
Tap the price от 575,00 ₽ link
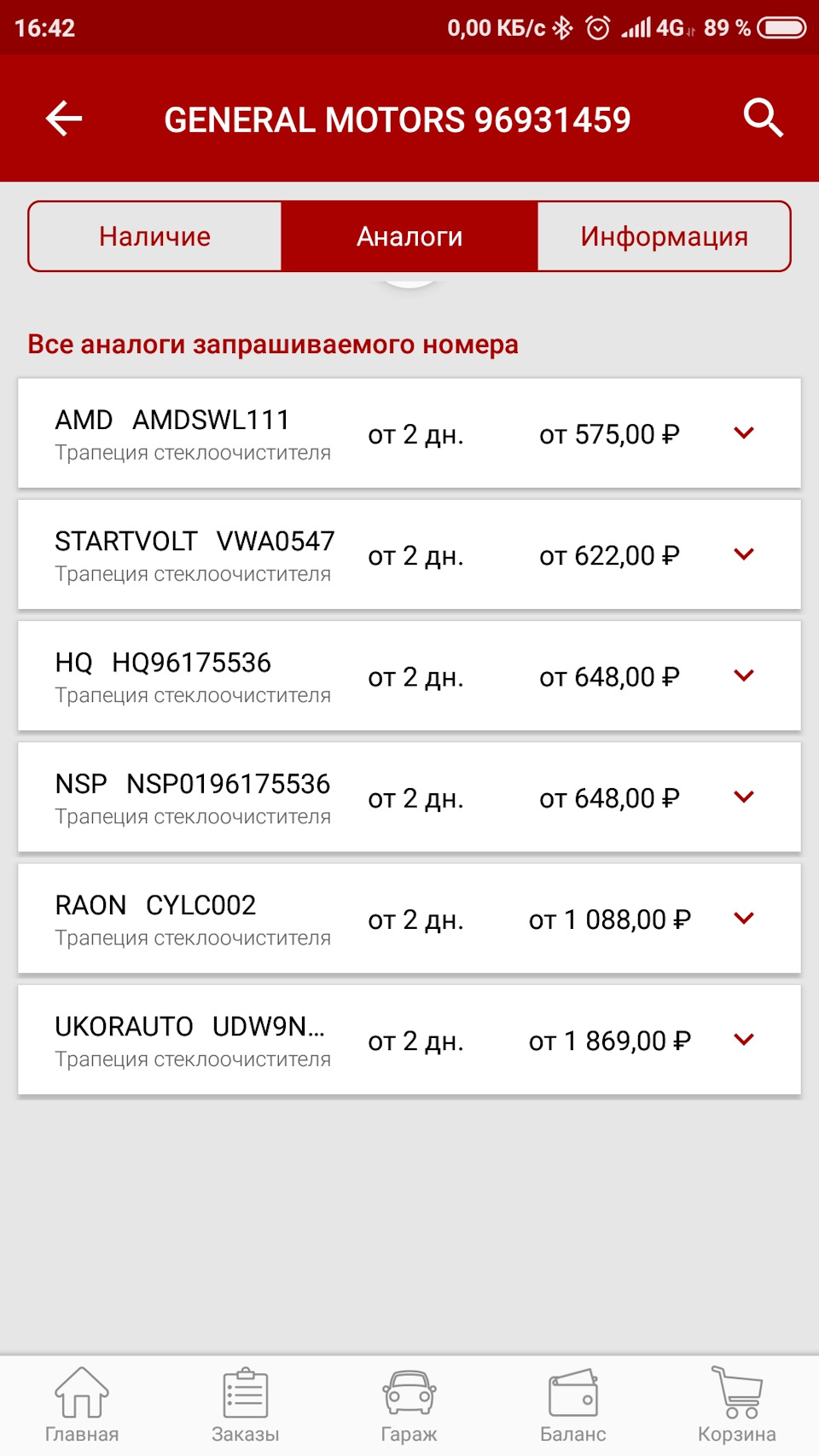(608, 433)
